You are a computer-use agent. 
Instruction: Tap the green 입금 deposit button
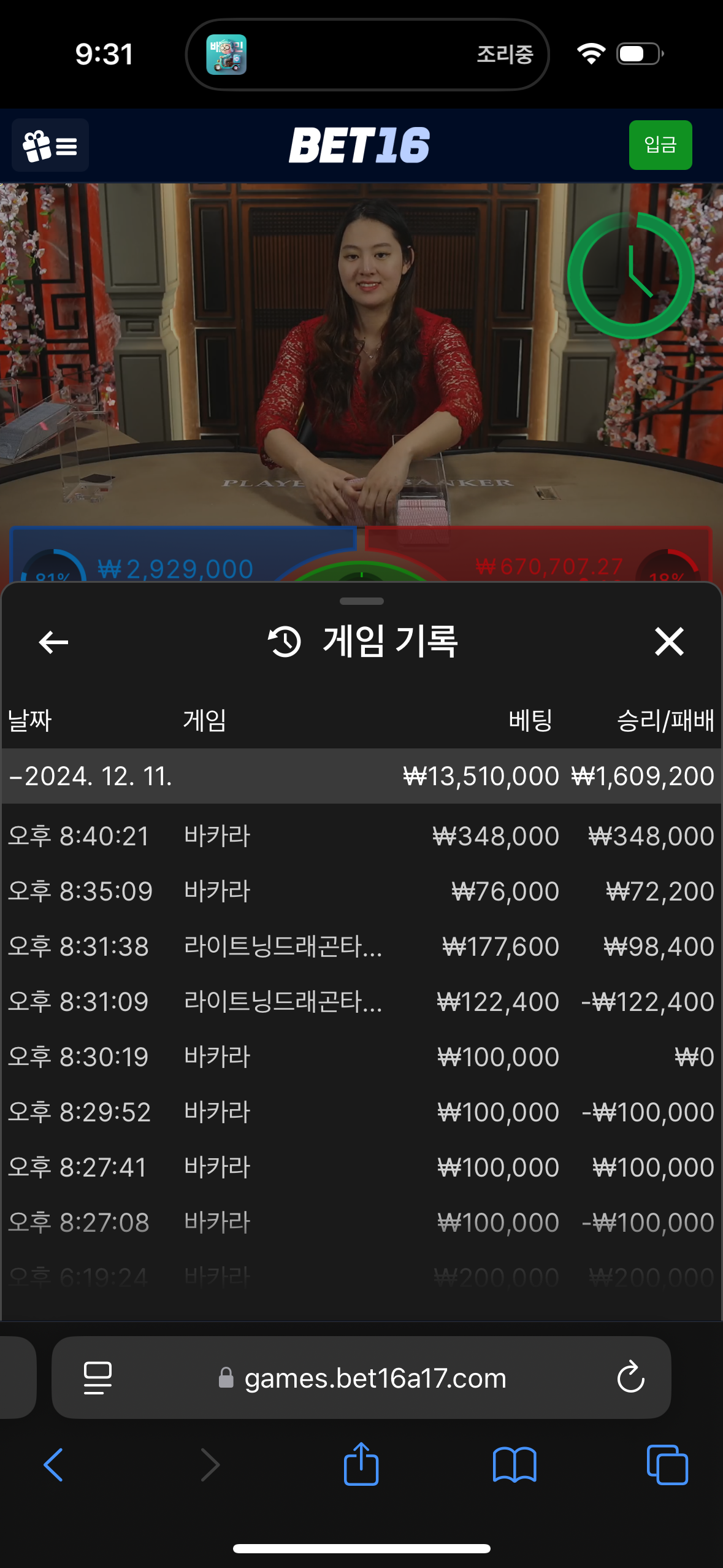click(x=660, y=145)
